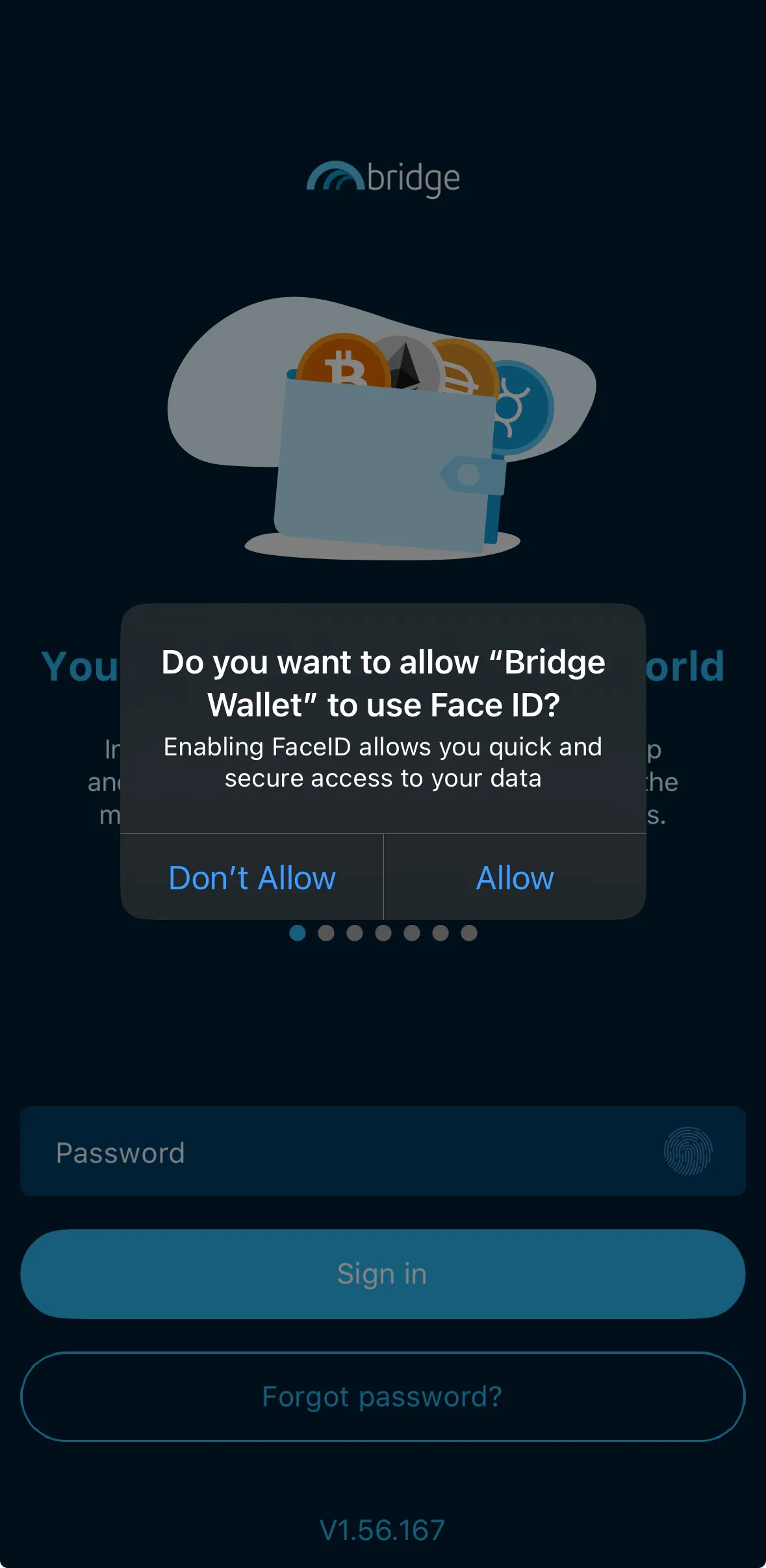
Task: Tap the version number V1.56.167
Action: point(383,1528)
